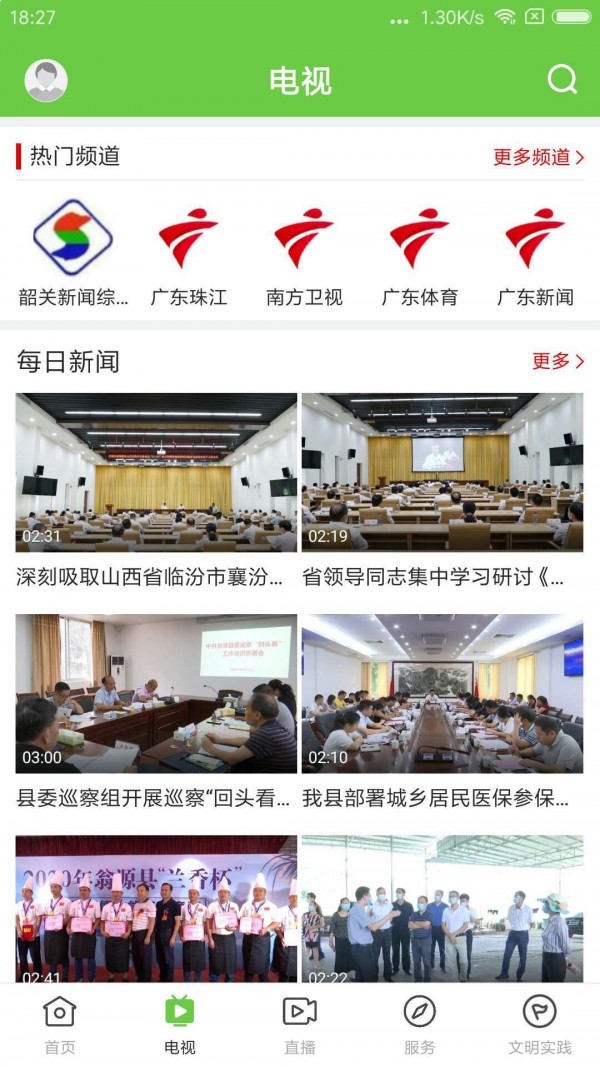Select the 电视 tab
This screenshot has width=600, height=1067.
[x=180, y=1025]
